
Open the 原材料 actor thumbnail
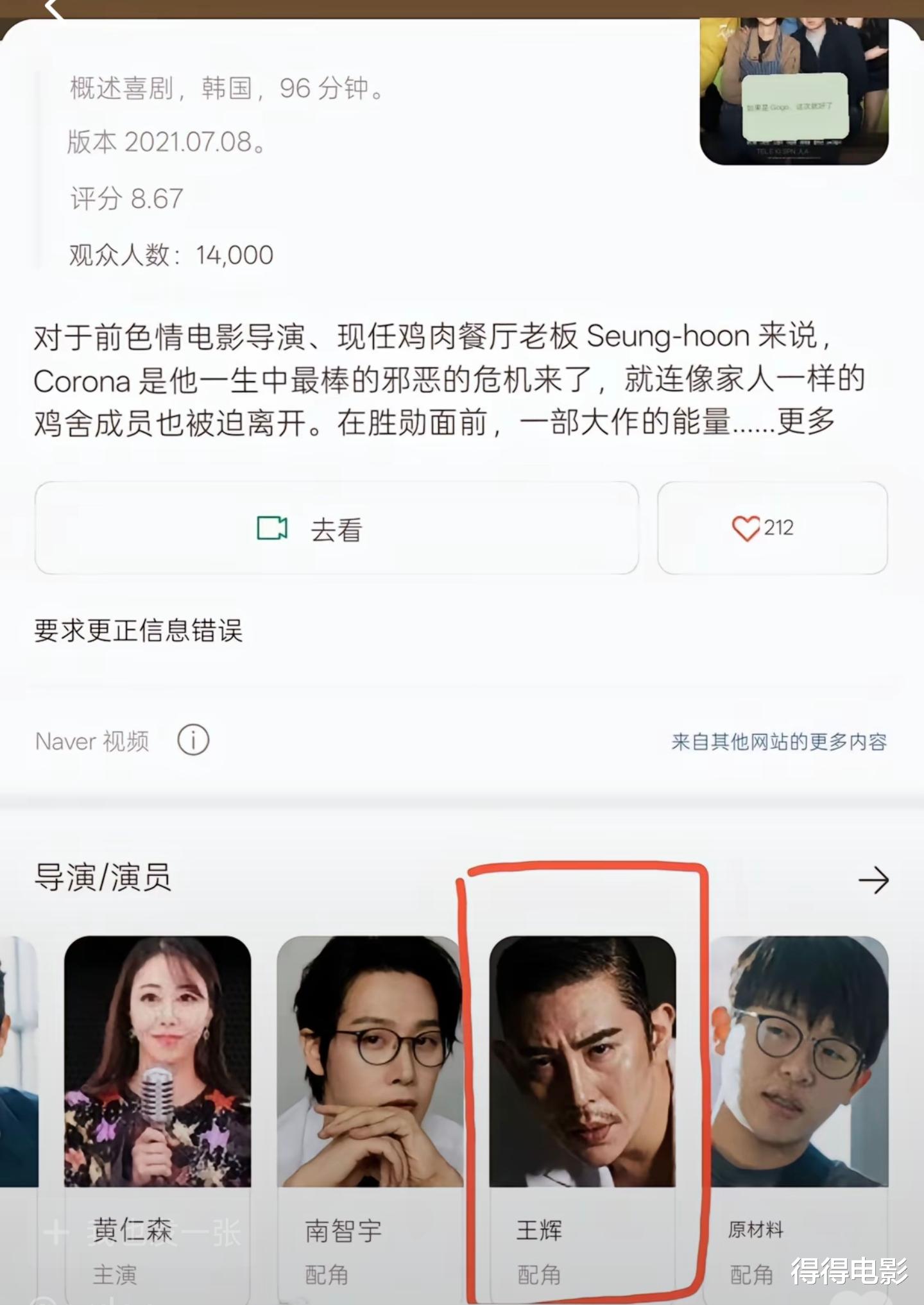click(798, 1059)
